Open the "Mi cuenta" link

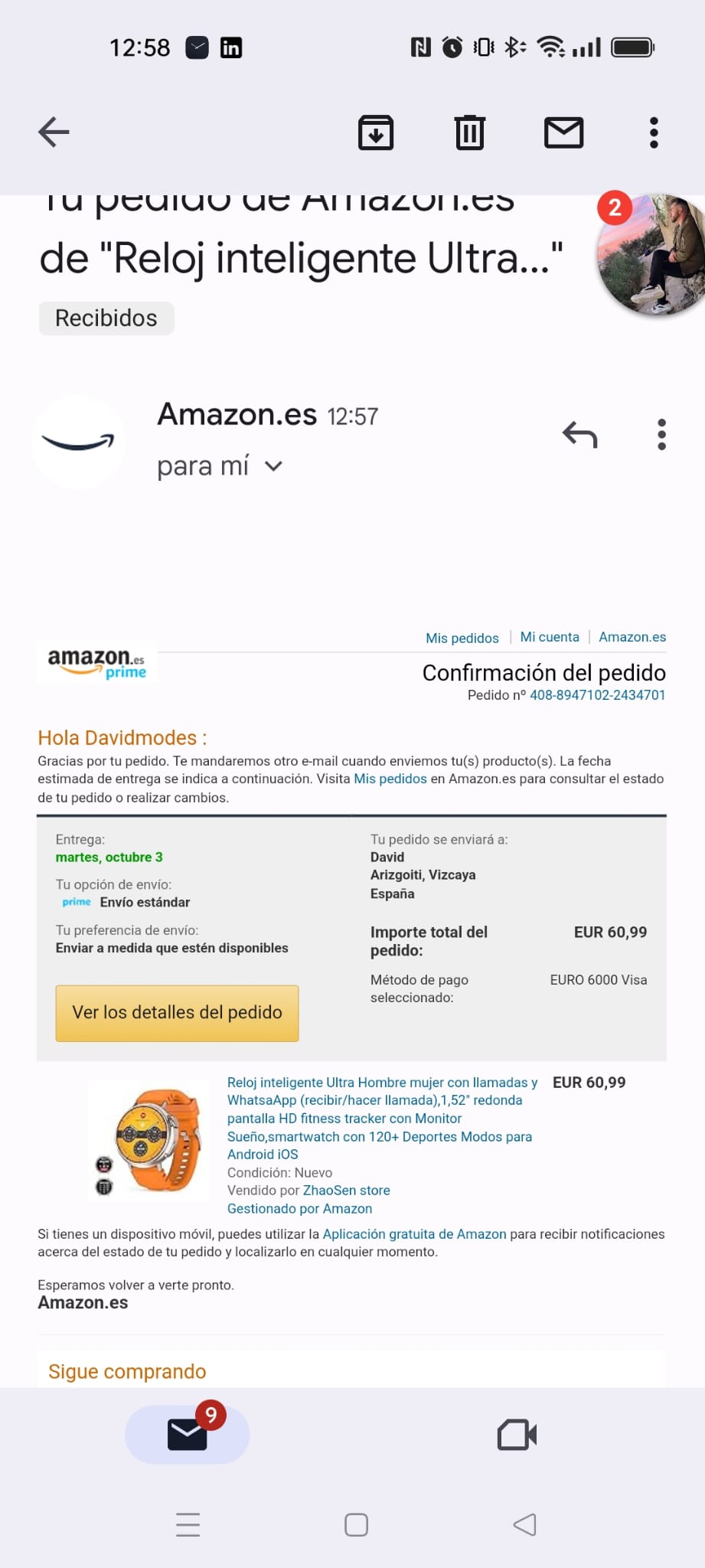(x=550, y=637)
